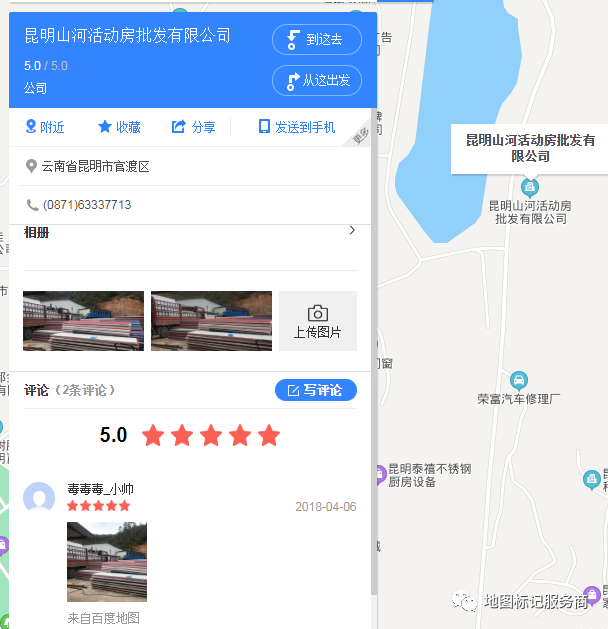
Task: Open the first album photo
Action: click(83, 321)
